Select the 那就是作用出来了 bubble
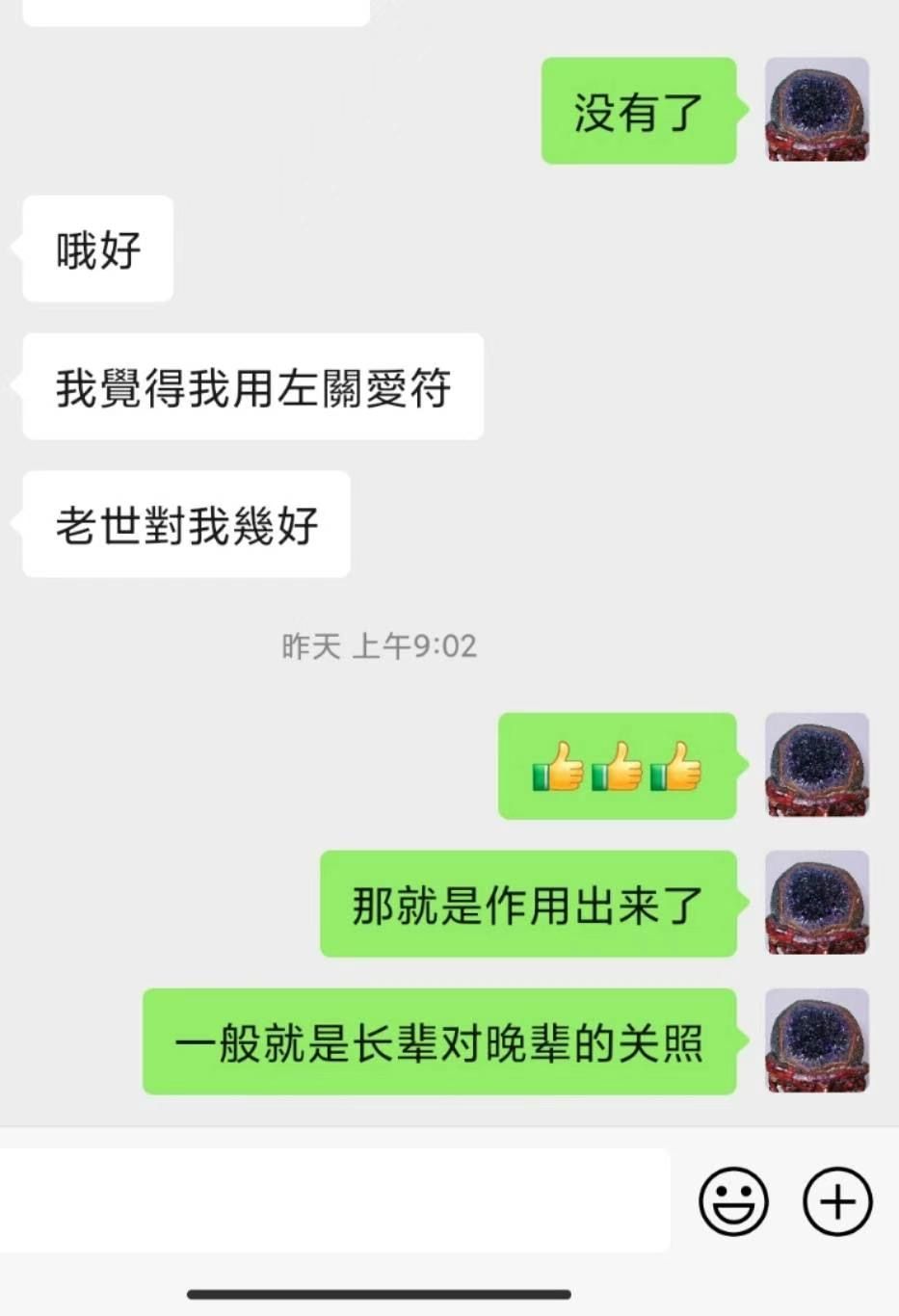 pos(527,906)
